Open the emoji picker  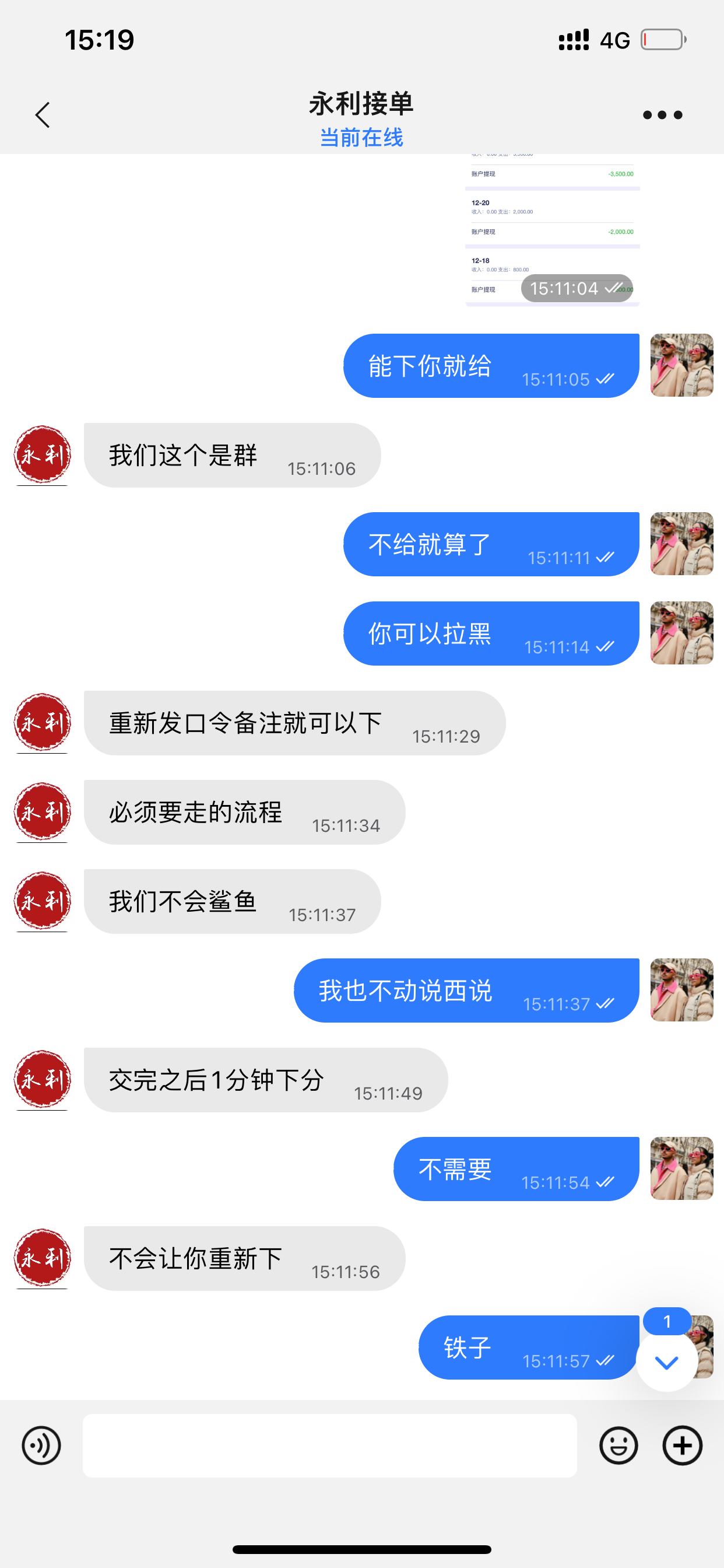point(618,1445)
